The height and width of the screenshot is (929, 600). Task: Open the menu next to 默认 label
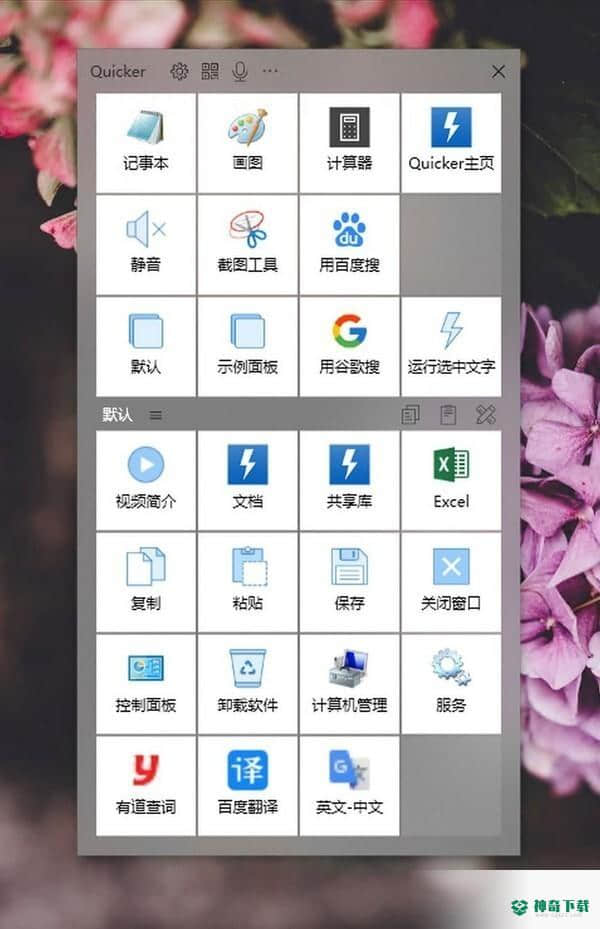(x=156, y=415)
